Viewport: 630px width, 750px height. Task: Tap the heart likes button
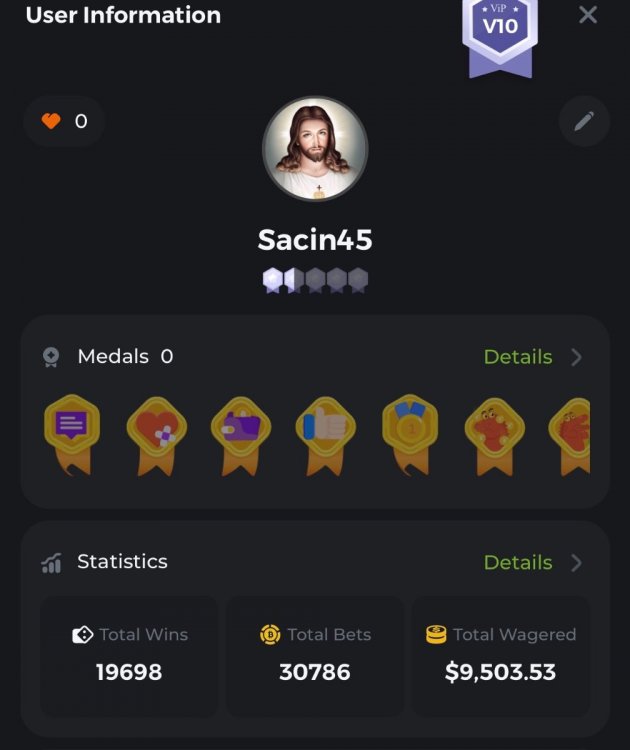64,122
